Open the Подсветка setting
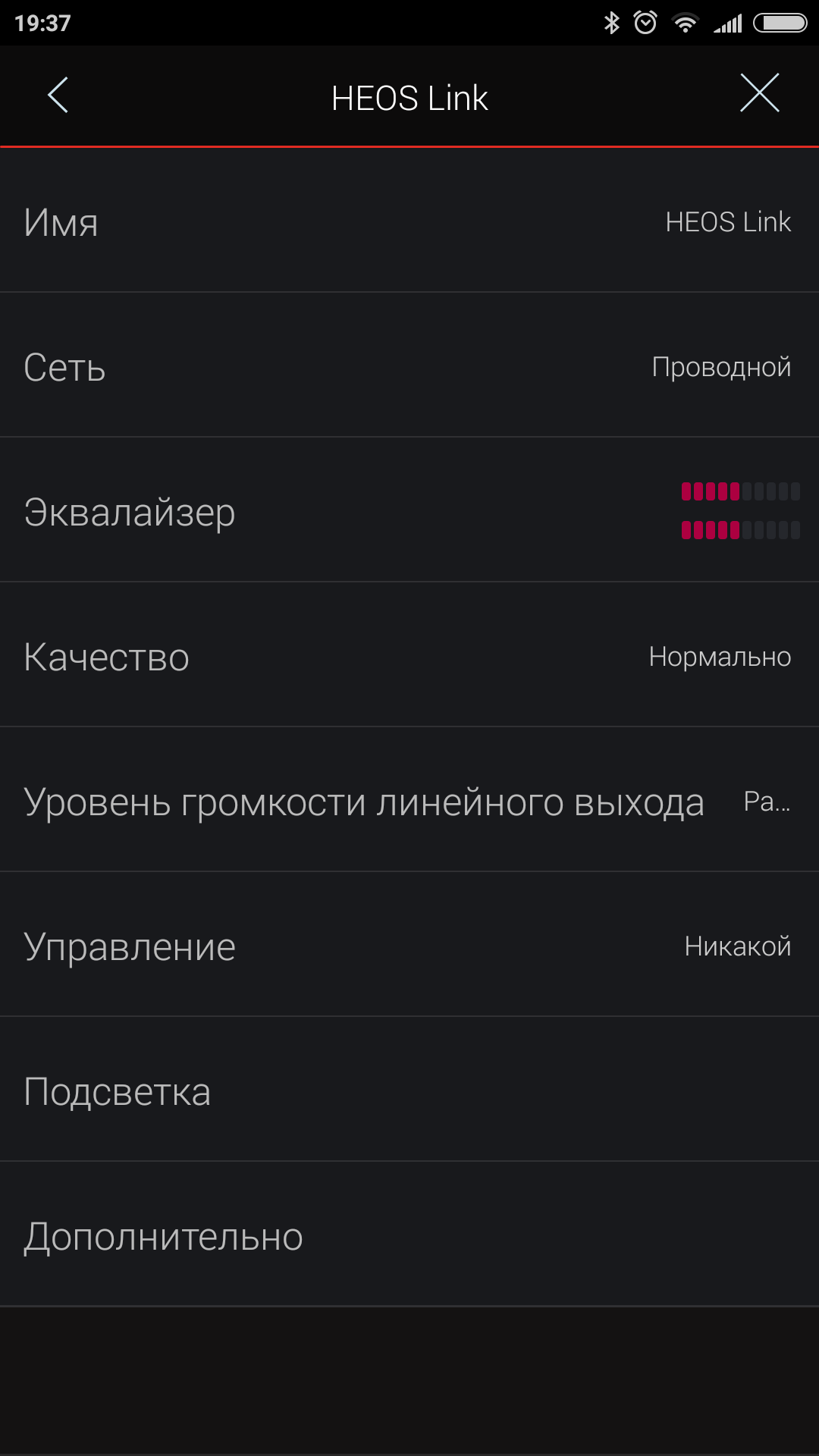 click(409, 1090)
